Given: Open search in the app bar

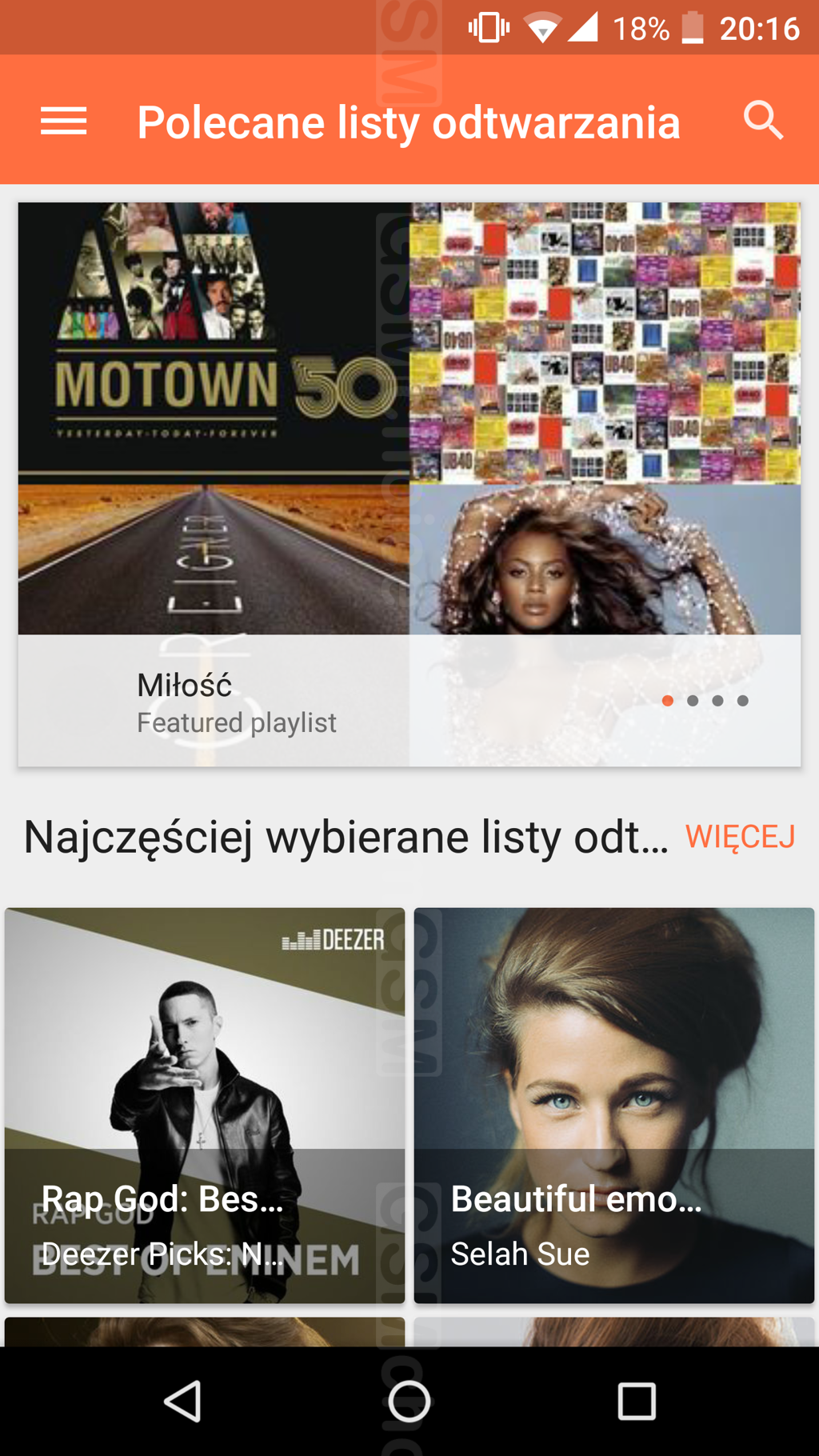Looking at the screenshot, I should click(x=763, y=121).
